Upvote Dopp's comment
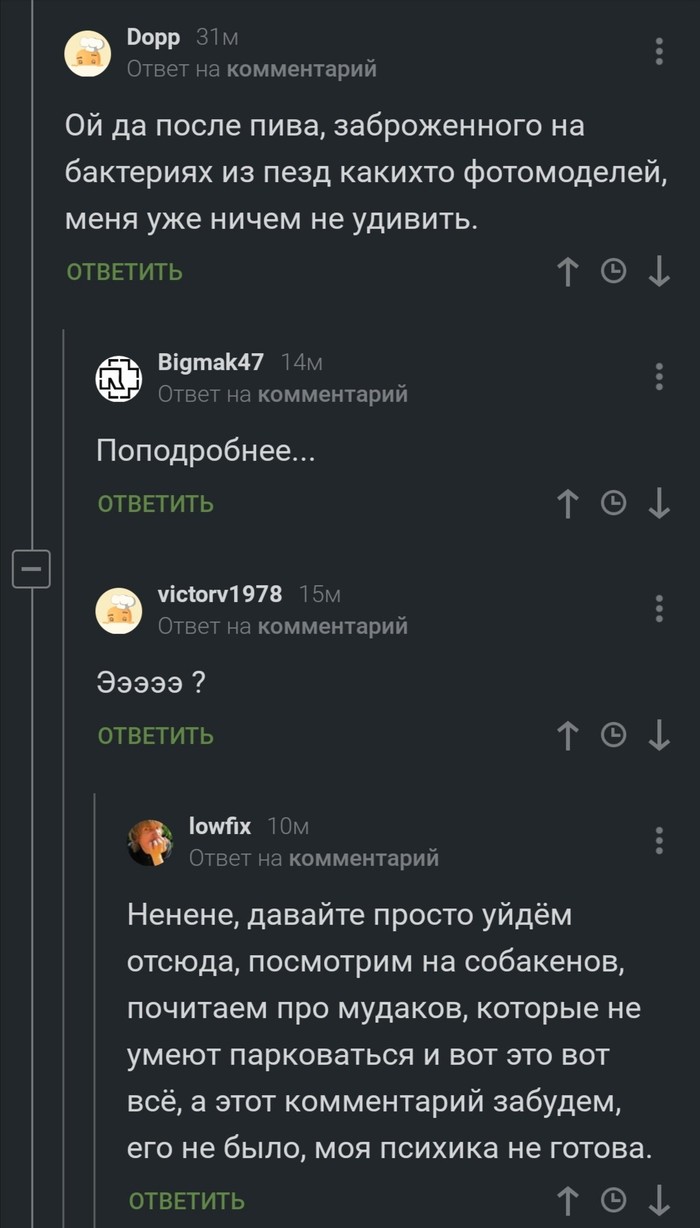 click(567, 272)
